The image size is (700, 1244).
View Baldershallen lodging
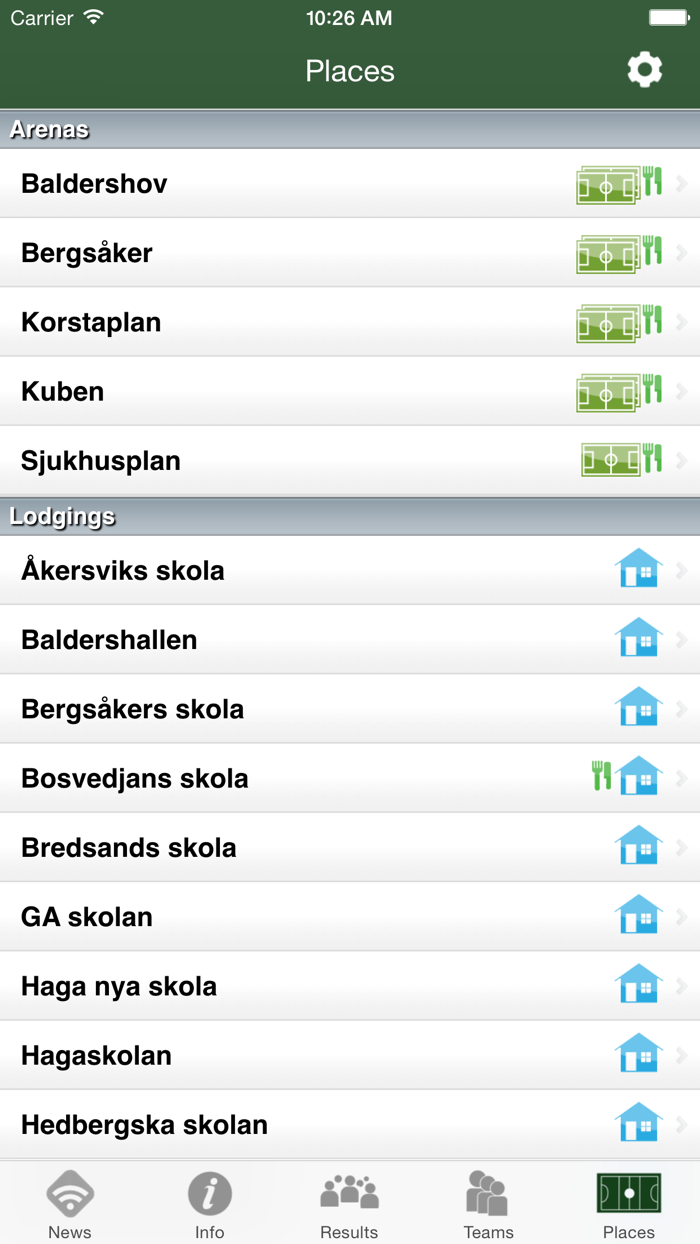tap(350, 640)
